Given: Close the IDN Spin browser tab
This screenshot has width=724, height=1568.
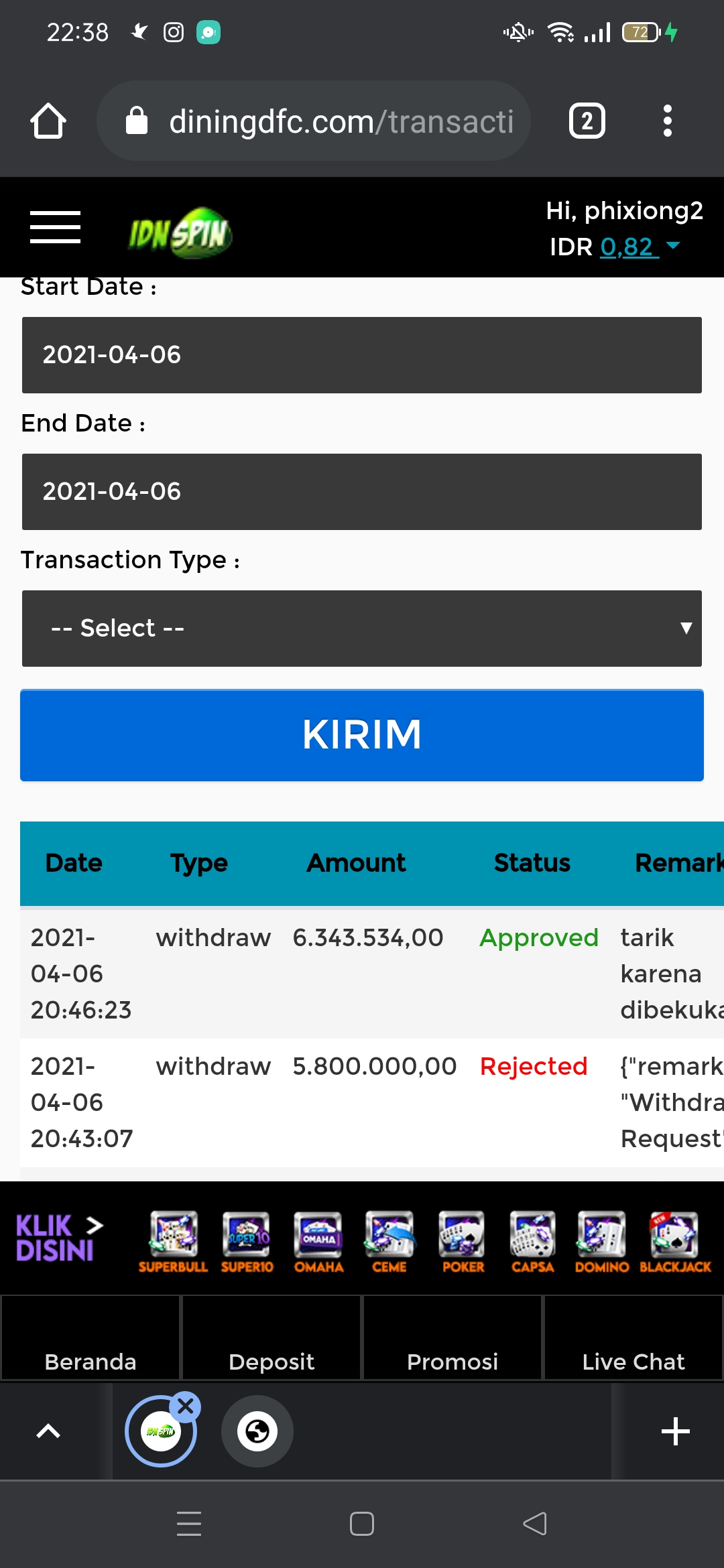Looking at the screenshot, I should point(186,1407).
